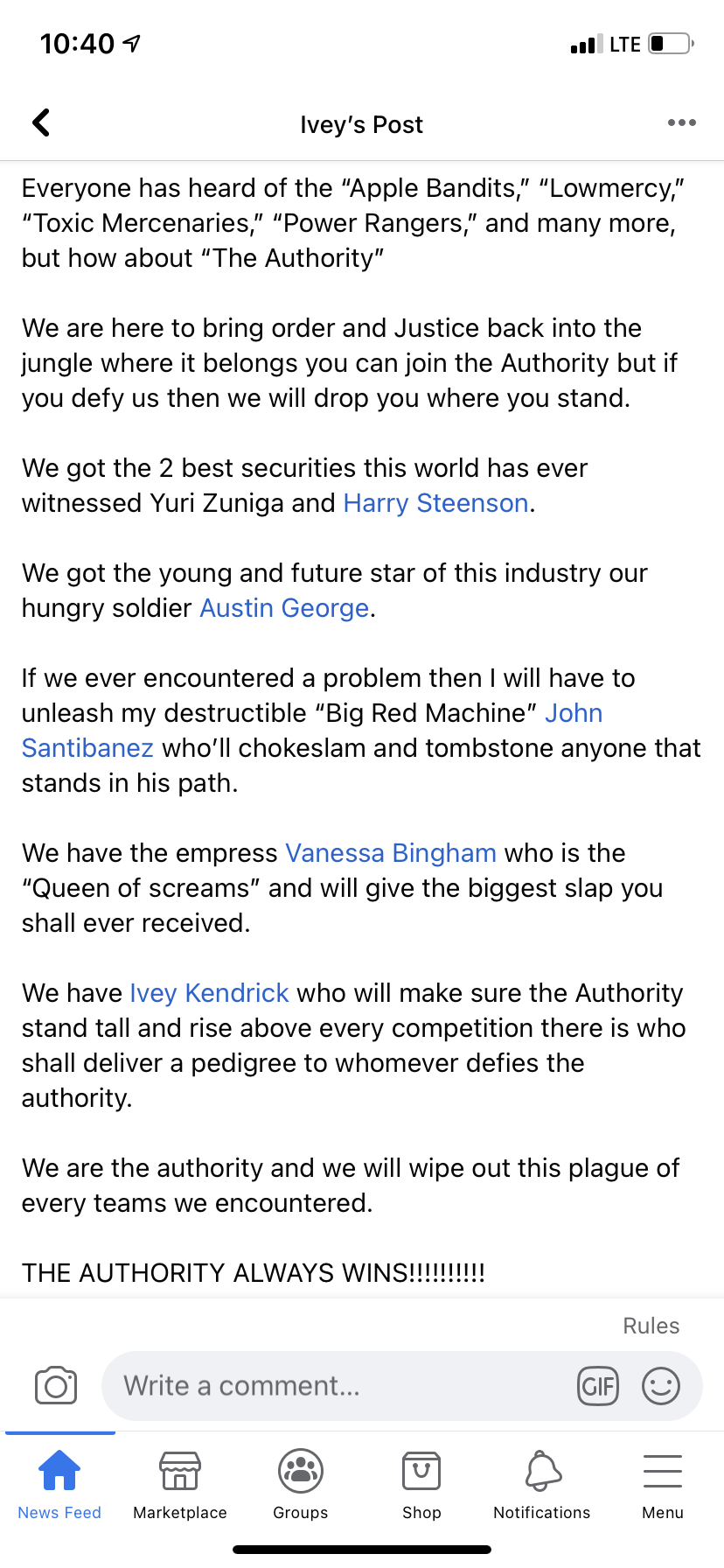Go to the Groups tab

point(301,1485)
